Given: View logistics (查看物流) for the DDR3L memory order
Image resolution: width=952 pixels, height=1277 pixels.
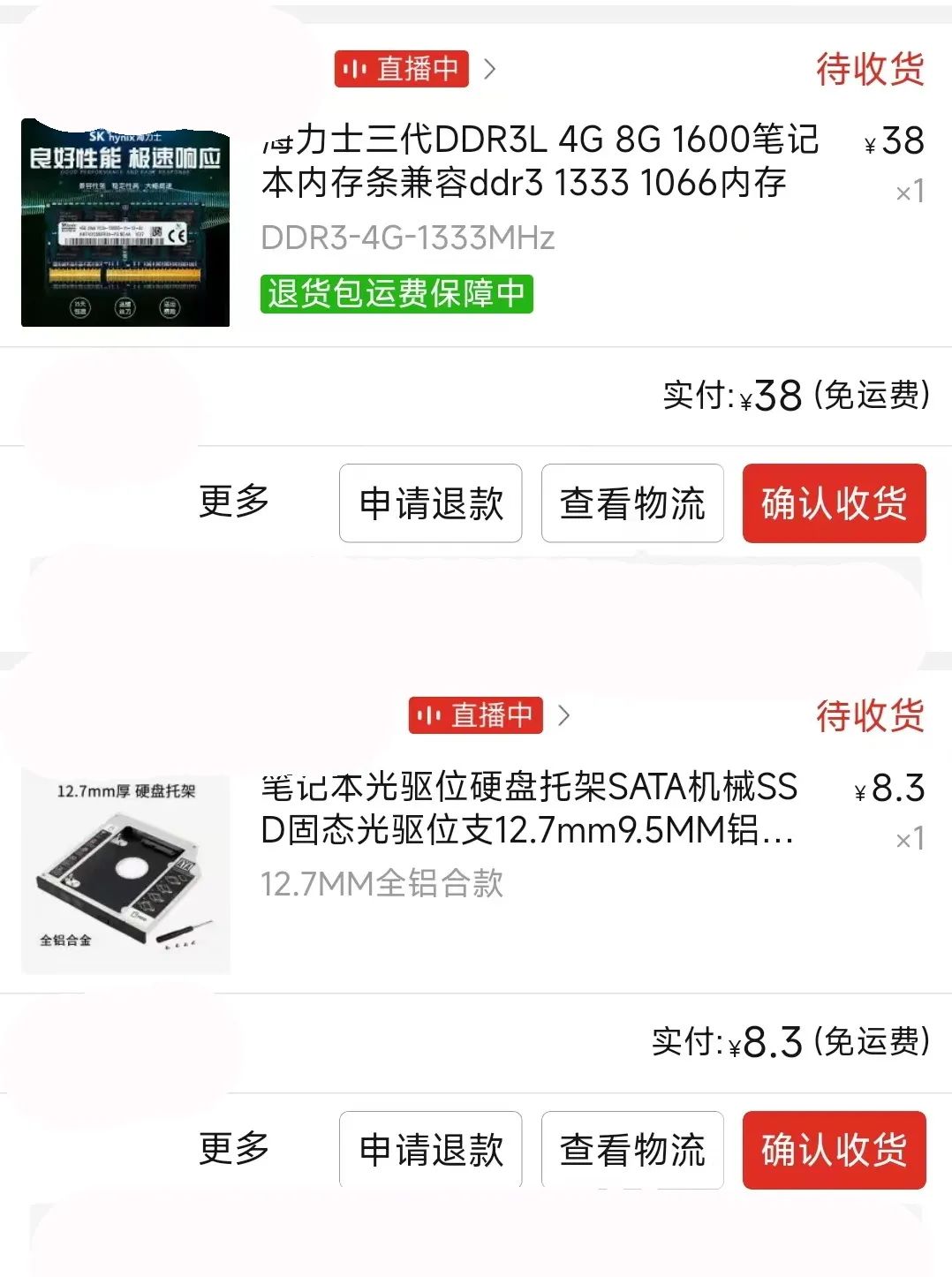Looking at the screenshot, I should 632,503.
